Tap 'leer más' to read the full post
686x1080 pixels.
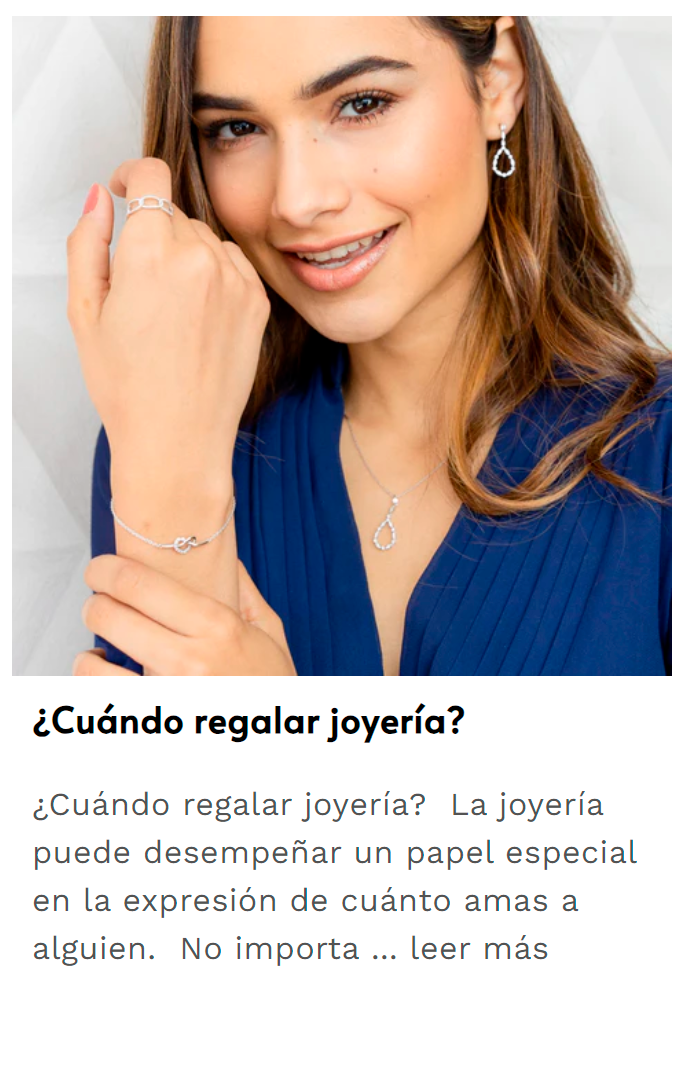tap(479, 948)
